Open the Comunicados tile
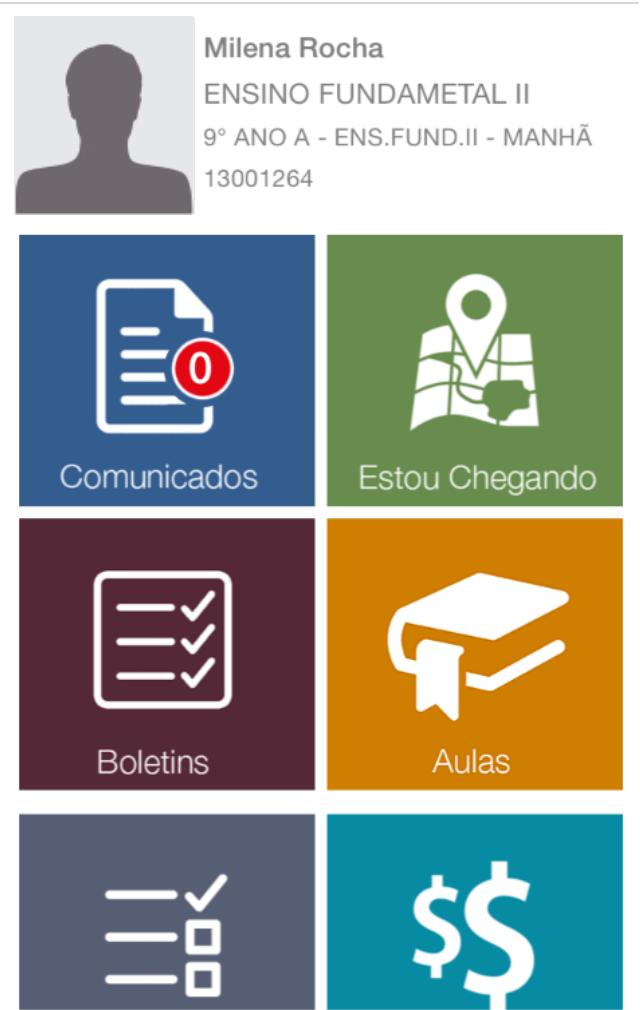 coord(167,370)
